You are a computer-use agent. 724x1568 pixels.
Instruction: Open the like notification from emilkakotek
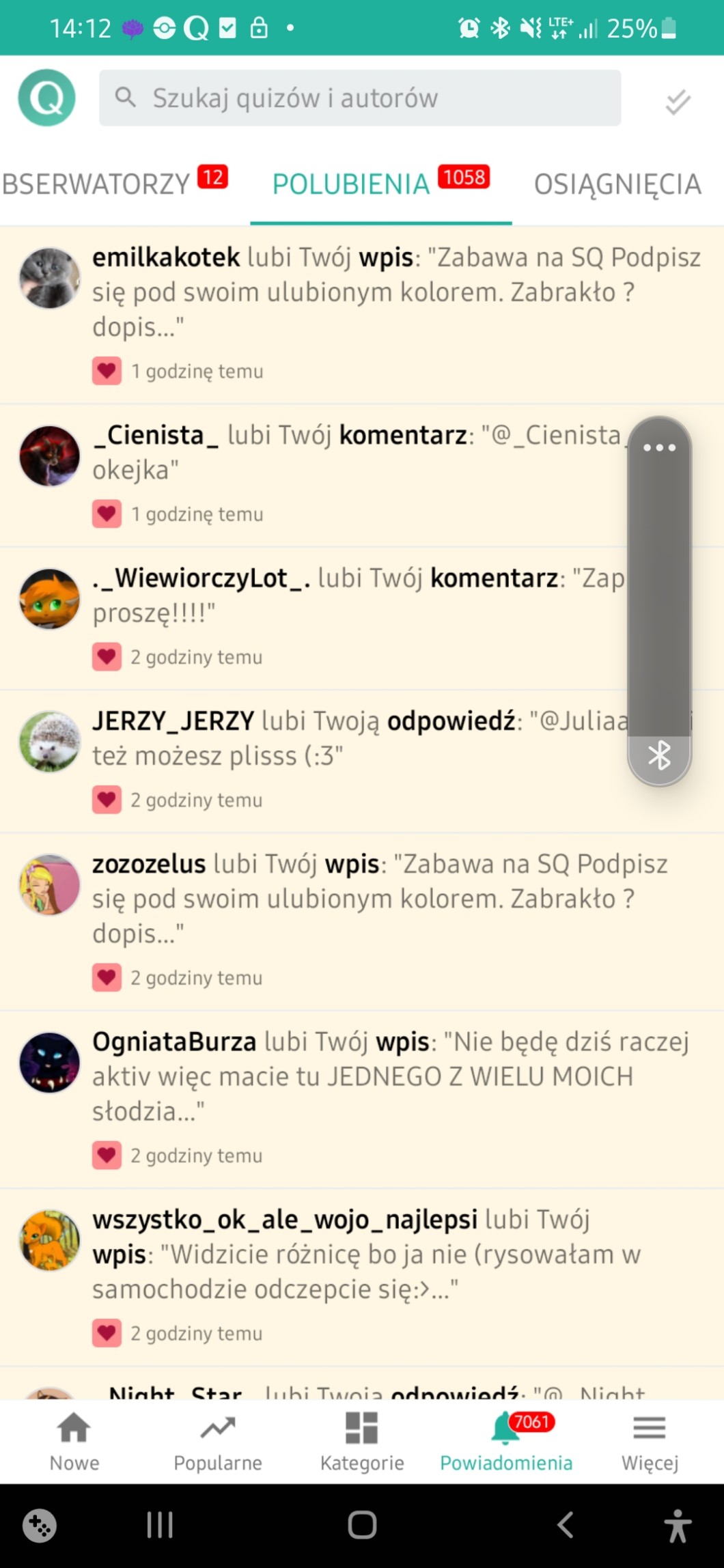[x=396, y=292]
